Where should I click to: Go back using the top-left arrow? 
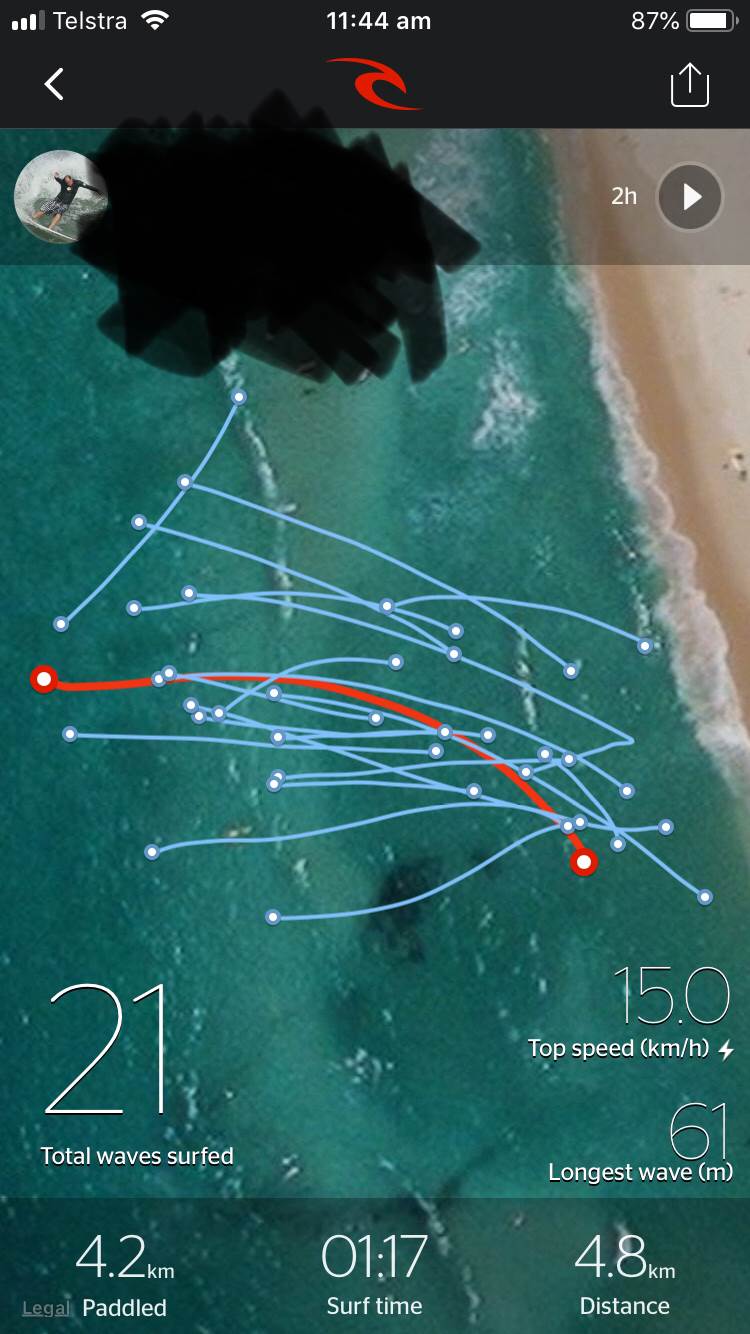point(54,85)
